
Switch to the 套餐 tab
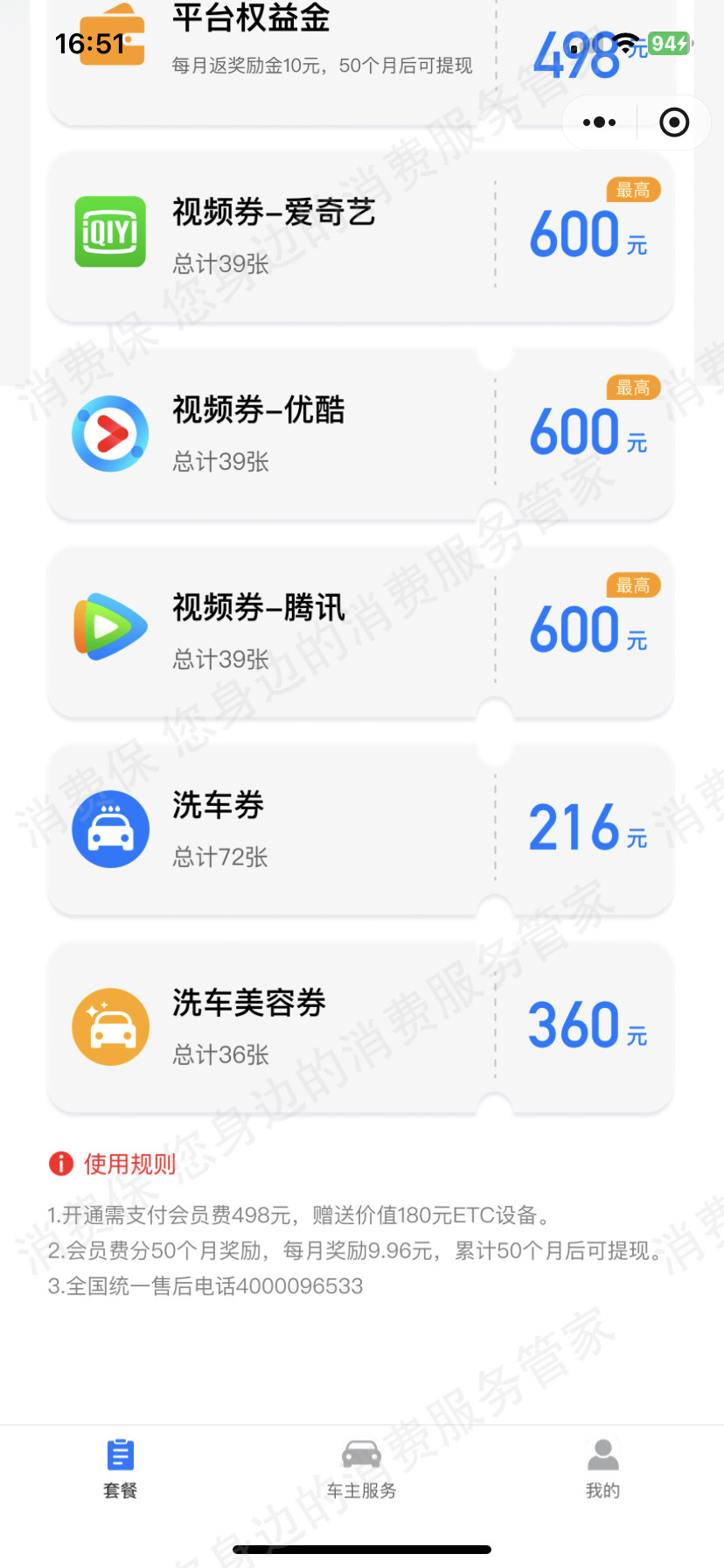tap(120, 1466)
